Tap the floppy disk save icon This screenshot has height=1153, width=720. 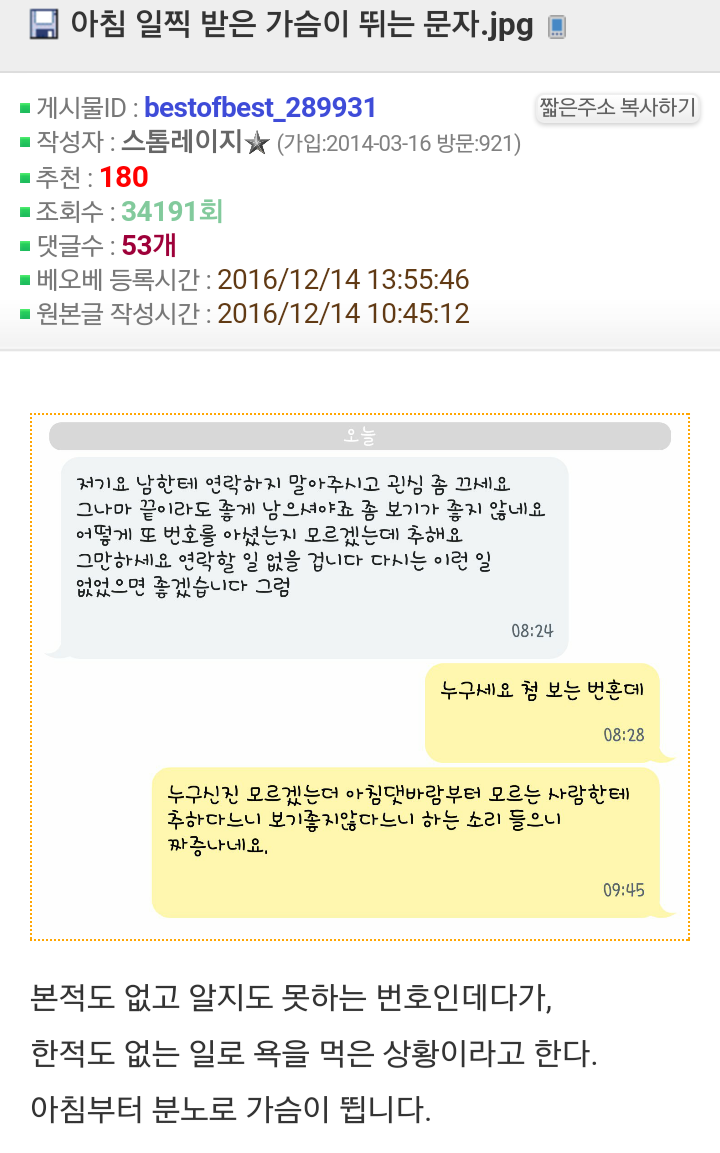43,24
